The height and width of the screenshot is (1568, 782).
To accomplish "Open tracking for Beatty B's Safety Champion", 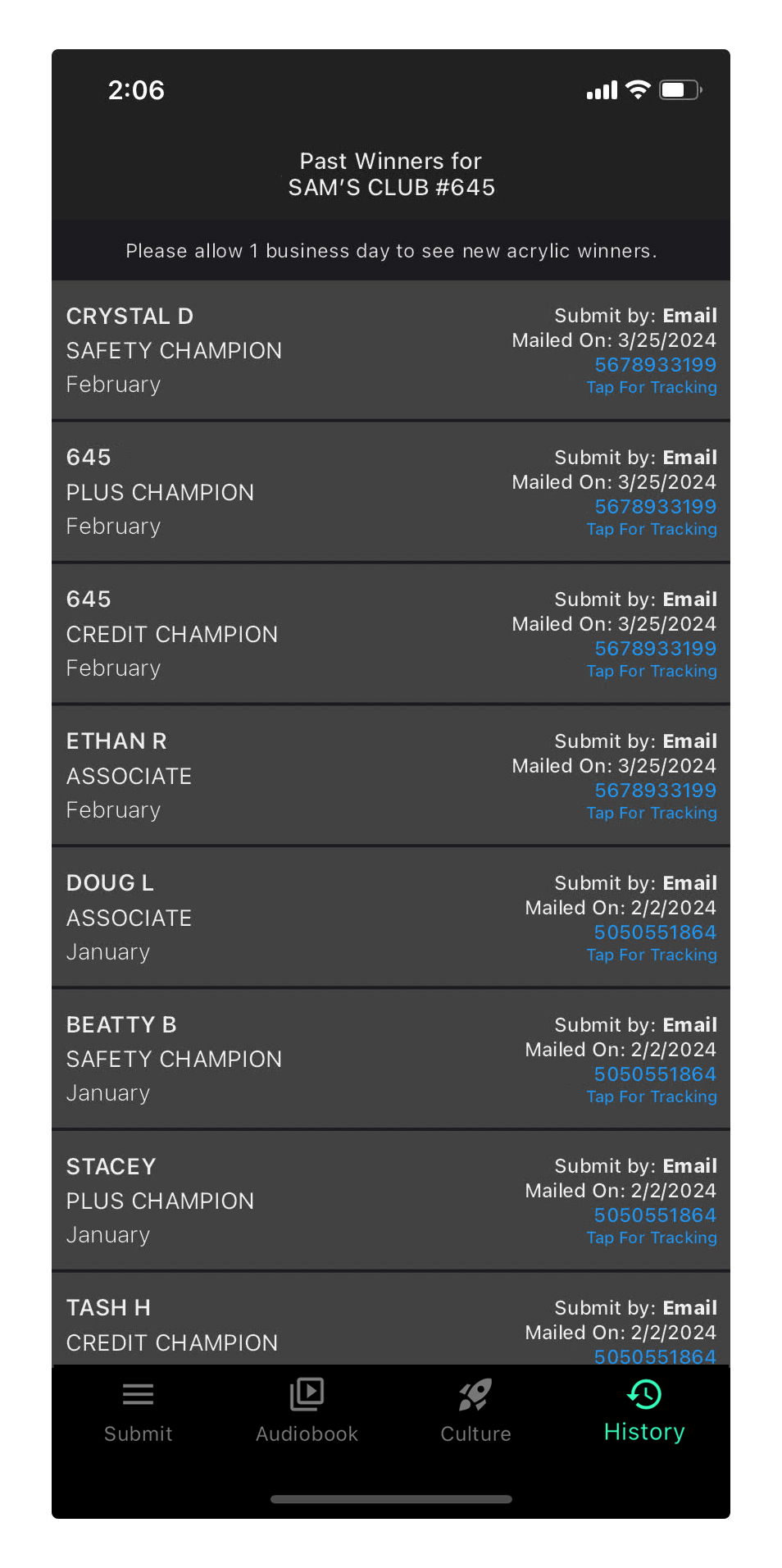I will point(652,1096).
